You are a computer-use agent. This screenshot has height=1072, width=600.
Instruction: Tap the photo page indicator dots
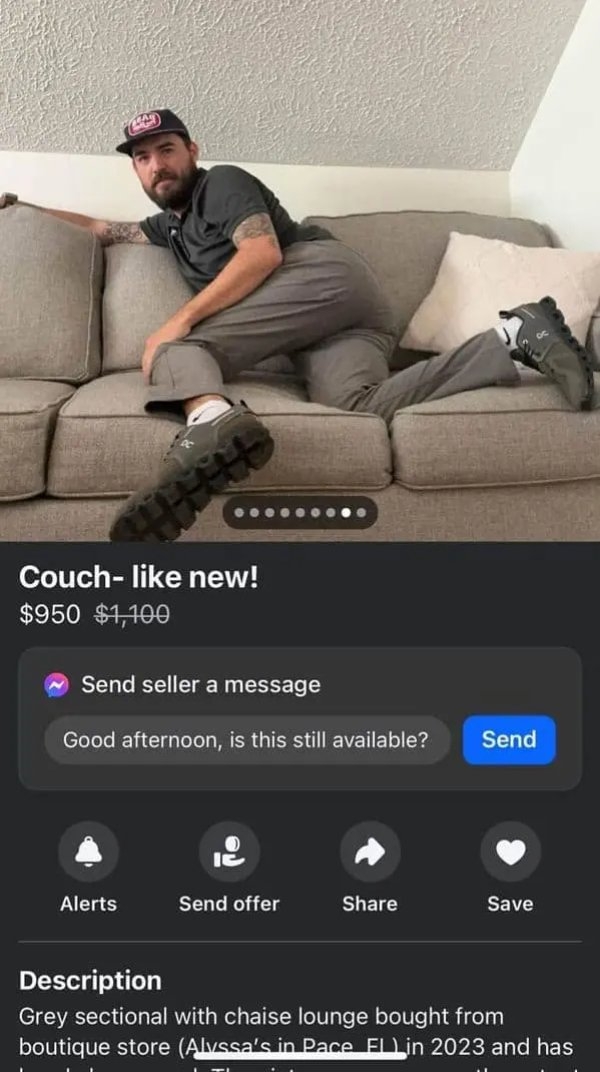point(300,513)
